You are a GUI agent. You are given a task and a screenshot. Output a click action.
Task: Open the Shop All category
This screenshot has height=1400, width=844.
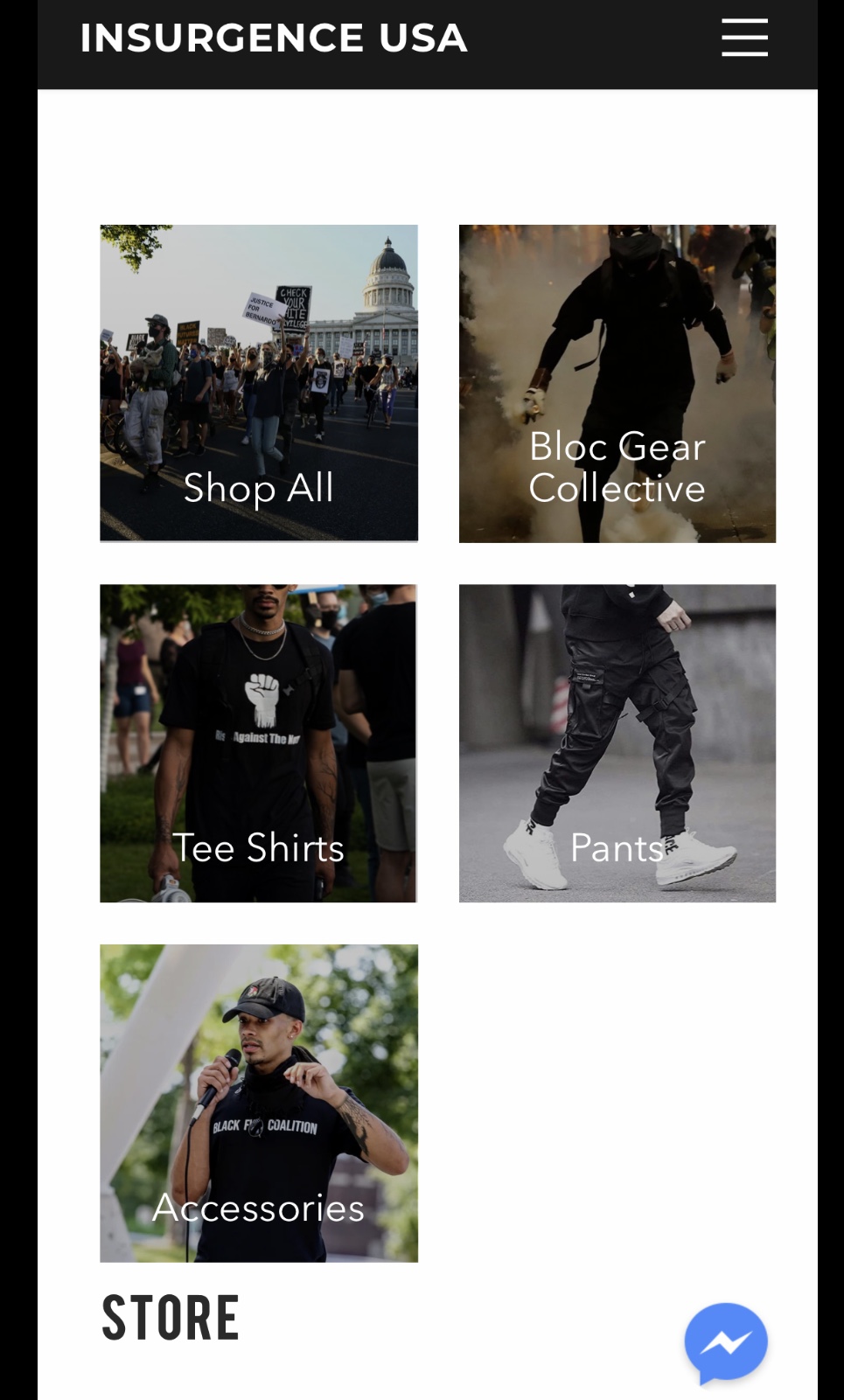point(259,383)
